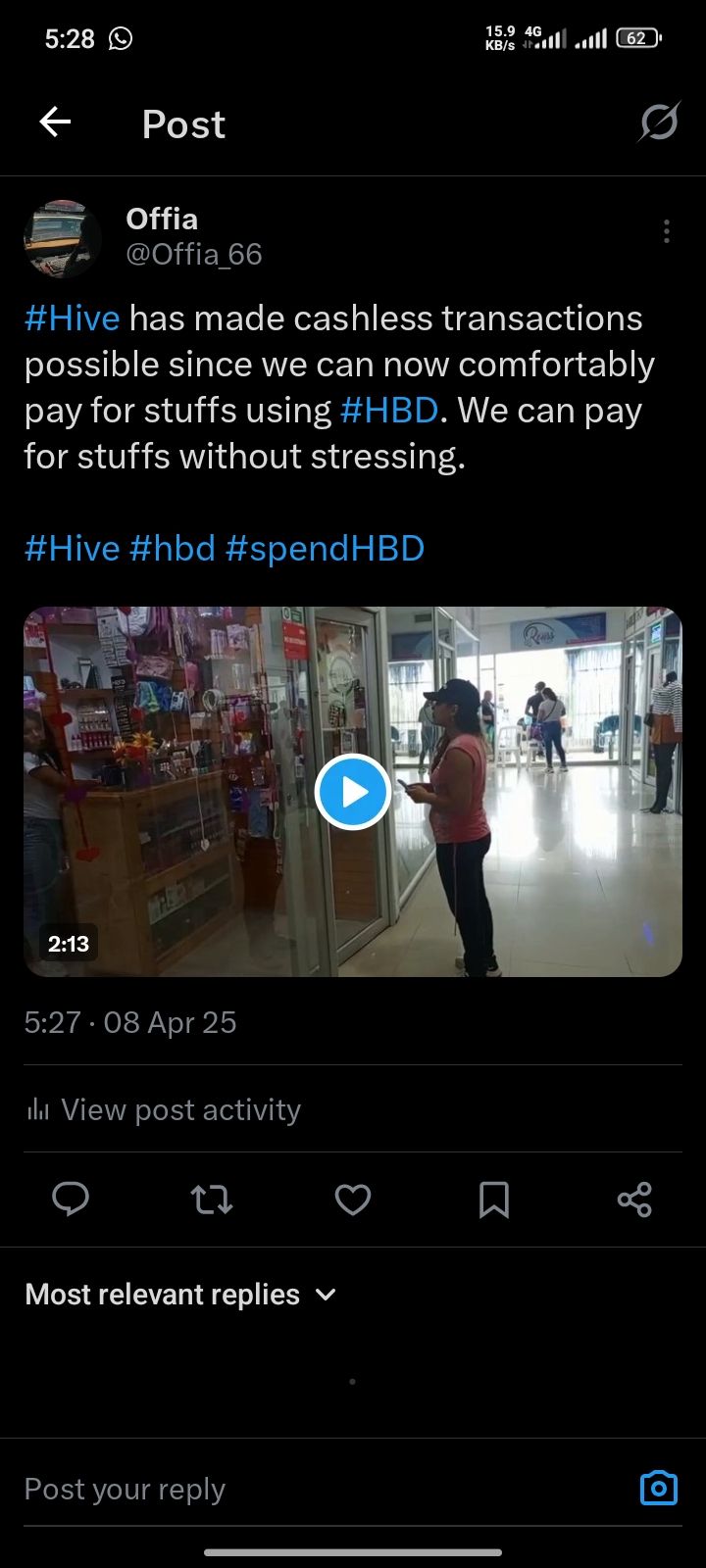Viewport: 706px width, 1568px height.
Task: Open the #HBD hashtag in the post text
Action: click(x=388, y=410)
